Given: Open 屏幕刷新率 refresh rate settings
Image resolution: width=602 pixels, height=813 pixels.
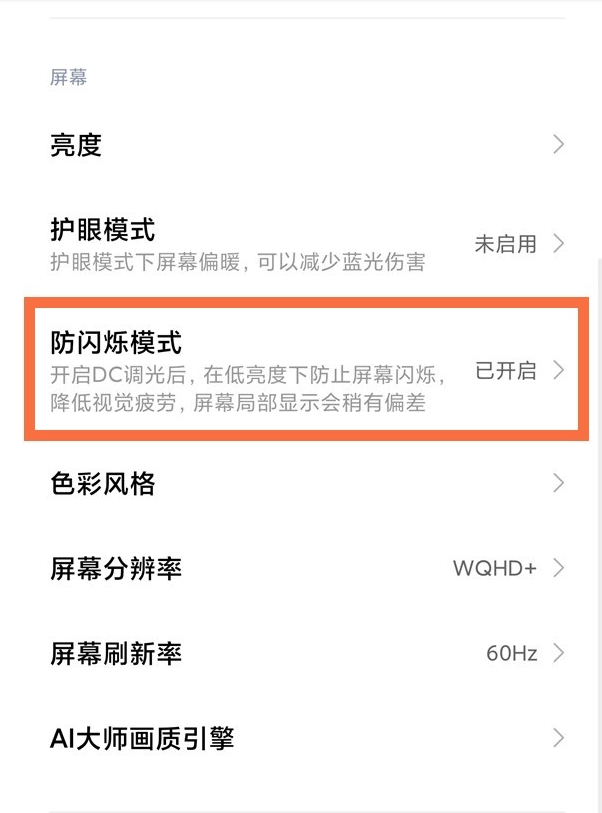Looking at the screenshot, I should (300, 654).
